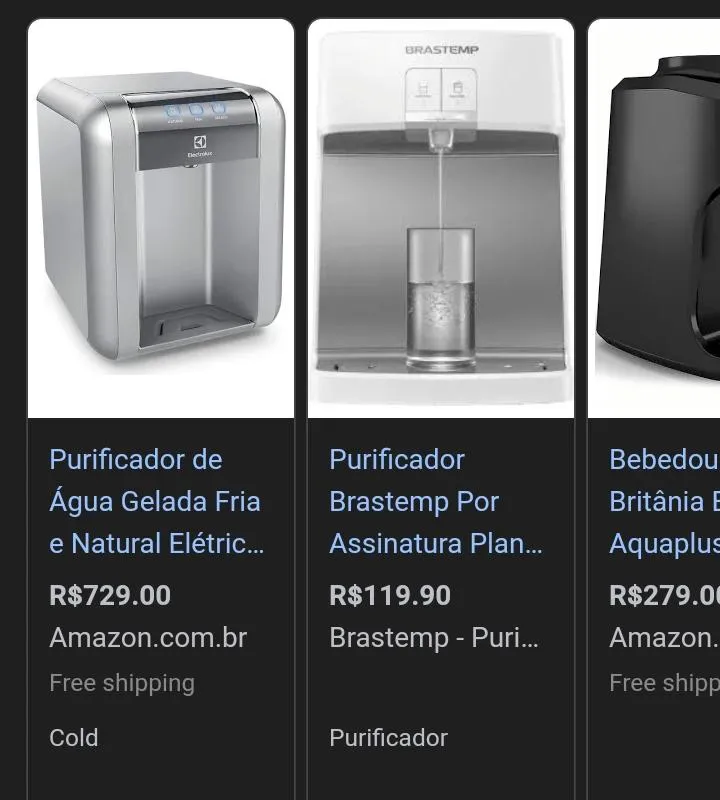Open the middle Brastemp product card
720x800 pixels.
coord(440,400)
